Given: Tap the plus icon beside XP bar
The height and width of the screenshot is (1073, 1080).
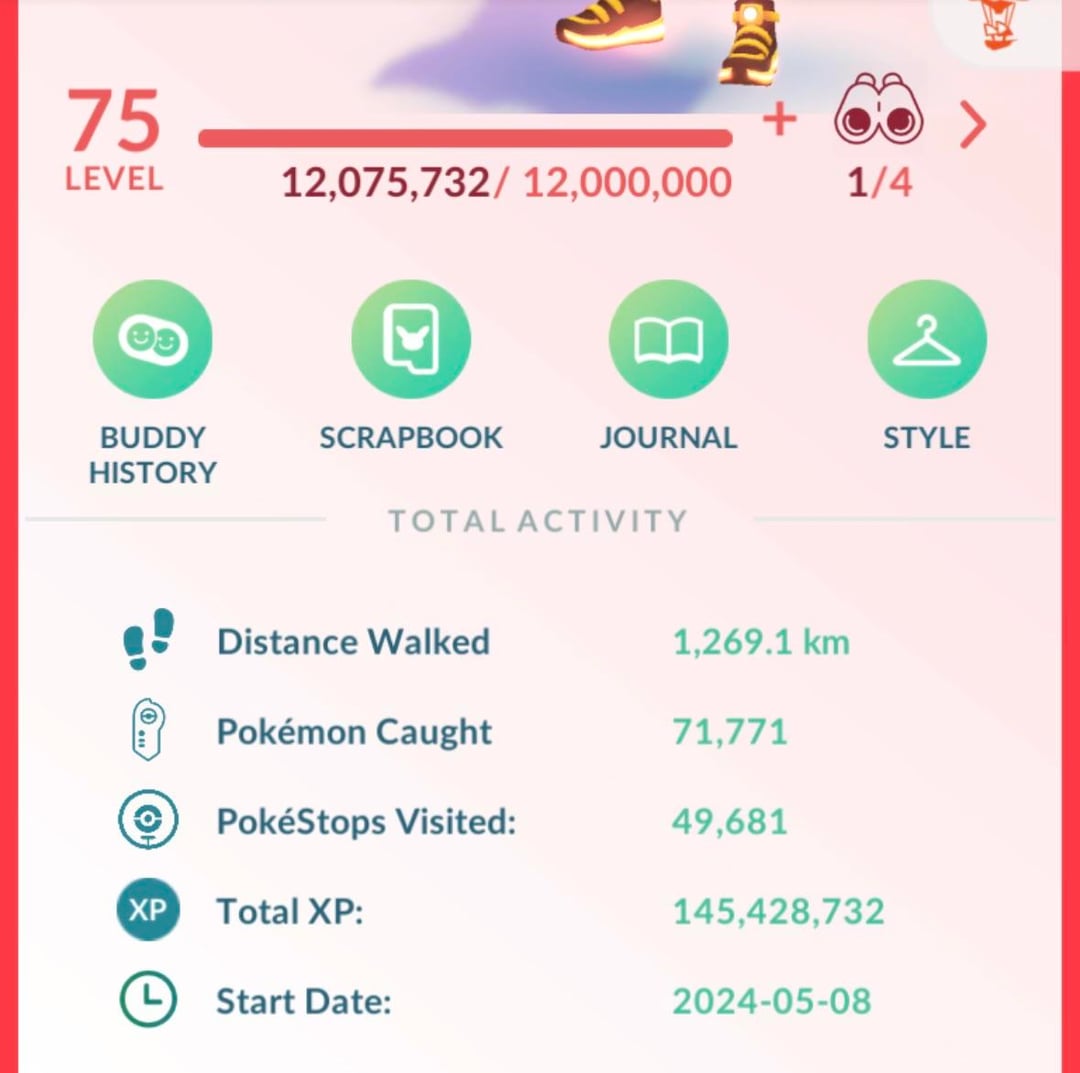Looking at the screenshot, I should pyautogui.click(x=780, y=120).
